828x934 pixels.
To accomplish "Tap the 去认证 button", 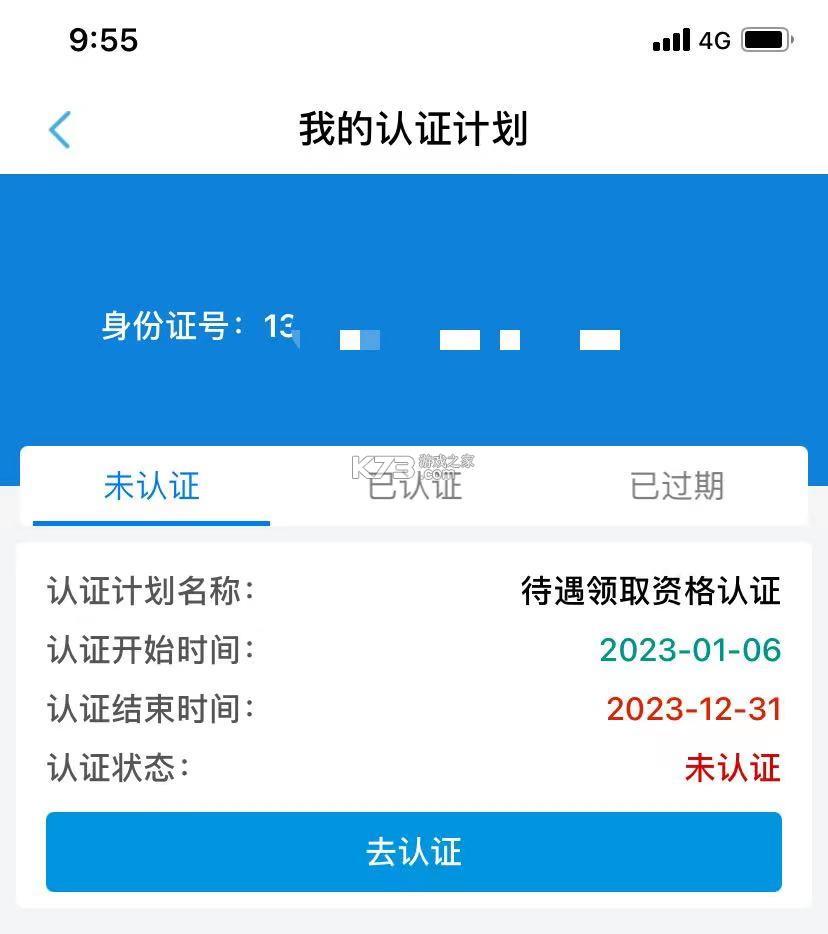I will [x=414, y=852].
